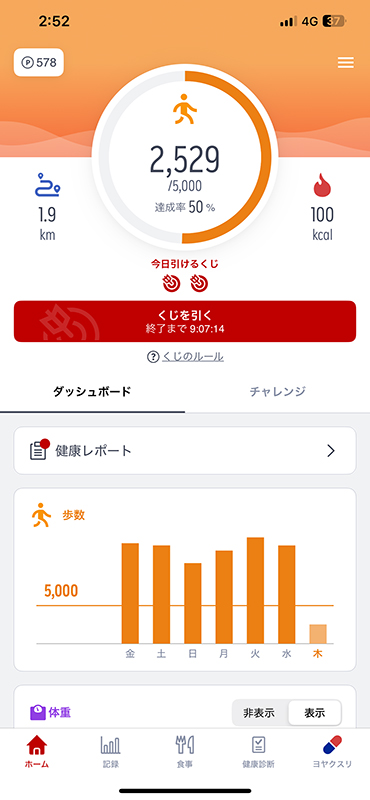Viewport: 370px width, 800px height.
Task: Select the ダッシュボード tab
Action: click(x=92, y=392)
